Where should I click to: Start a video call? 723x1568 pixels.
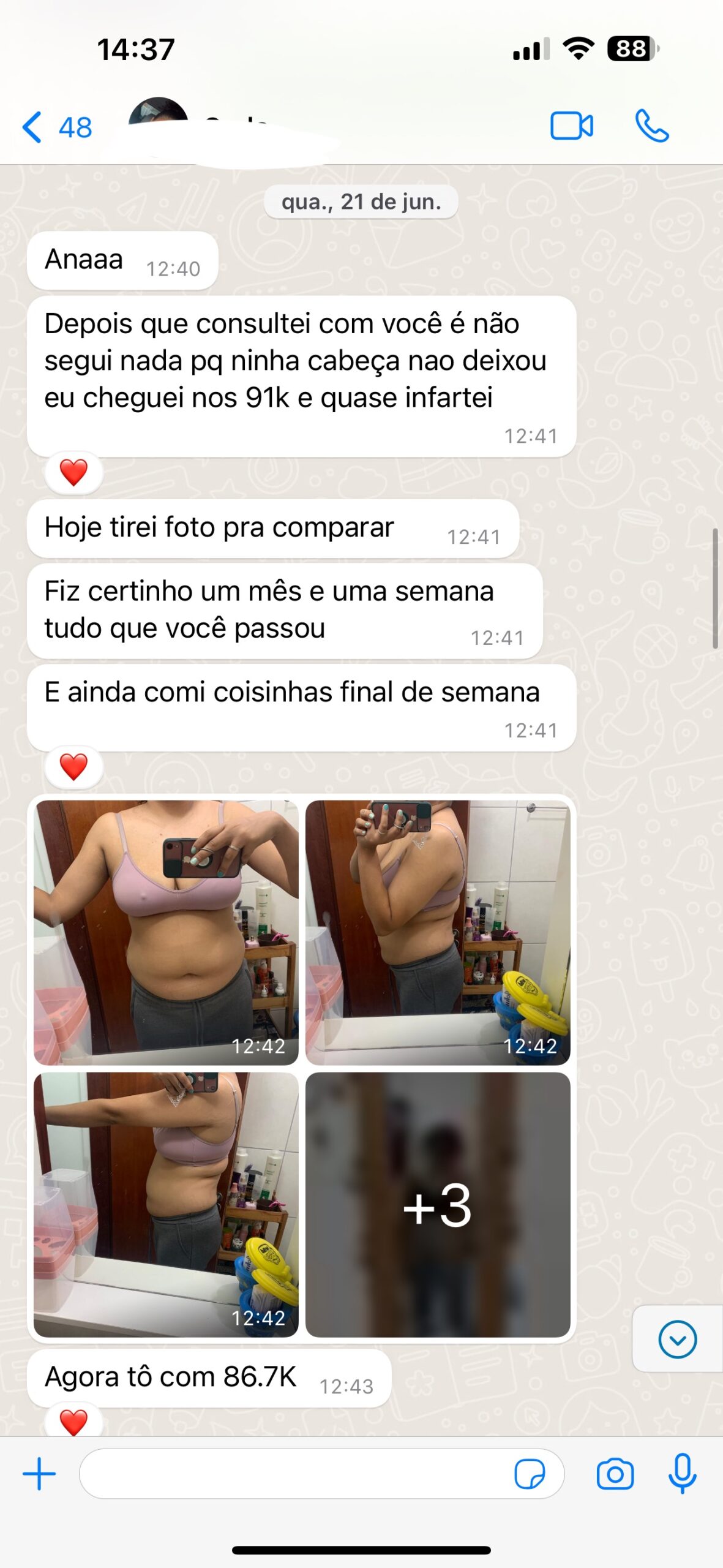tap(571, 126)
